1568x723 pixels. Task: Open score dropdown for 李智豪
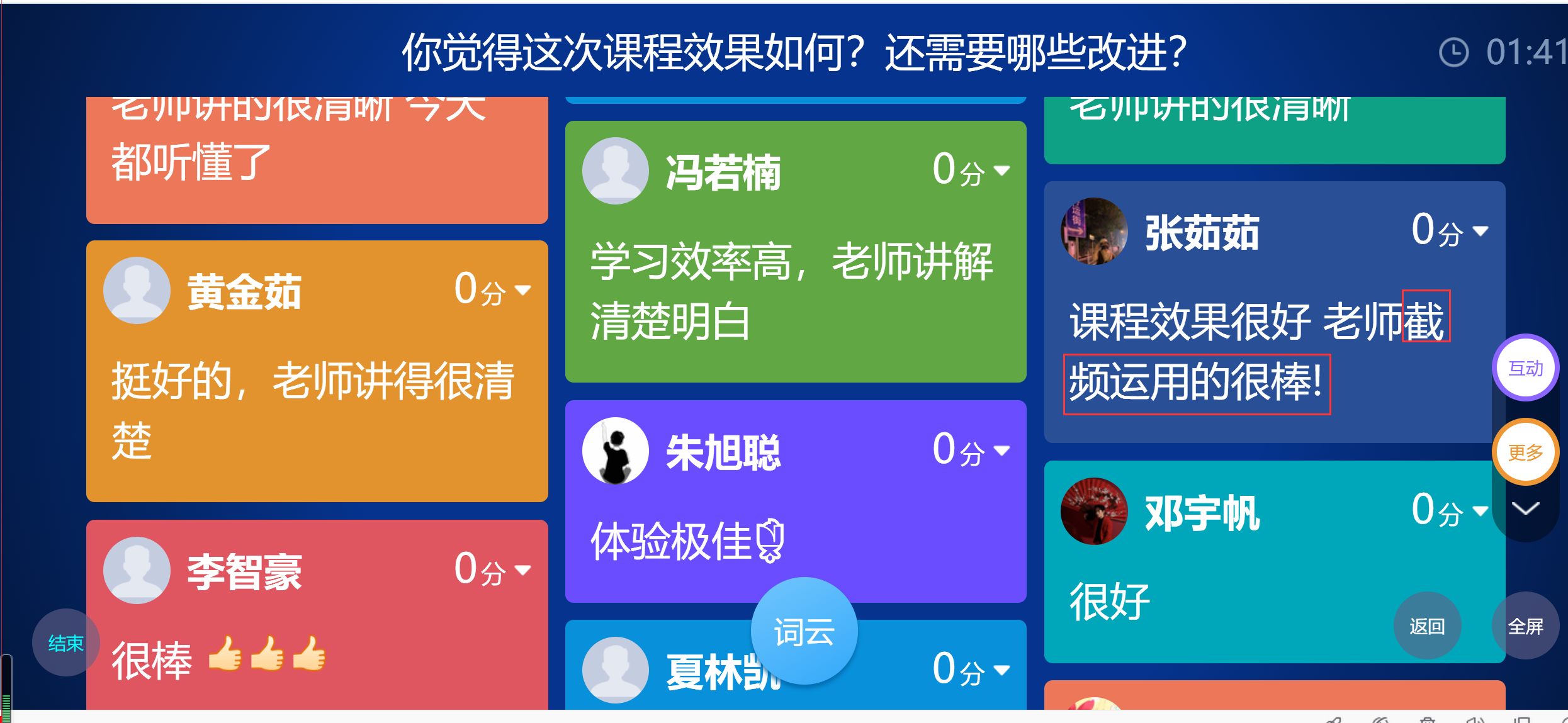[523, 570]
